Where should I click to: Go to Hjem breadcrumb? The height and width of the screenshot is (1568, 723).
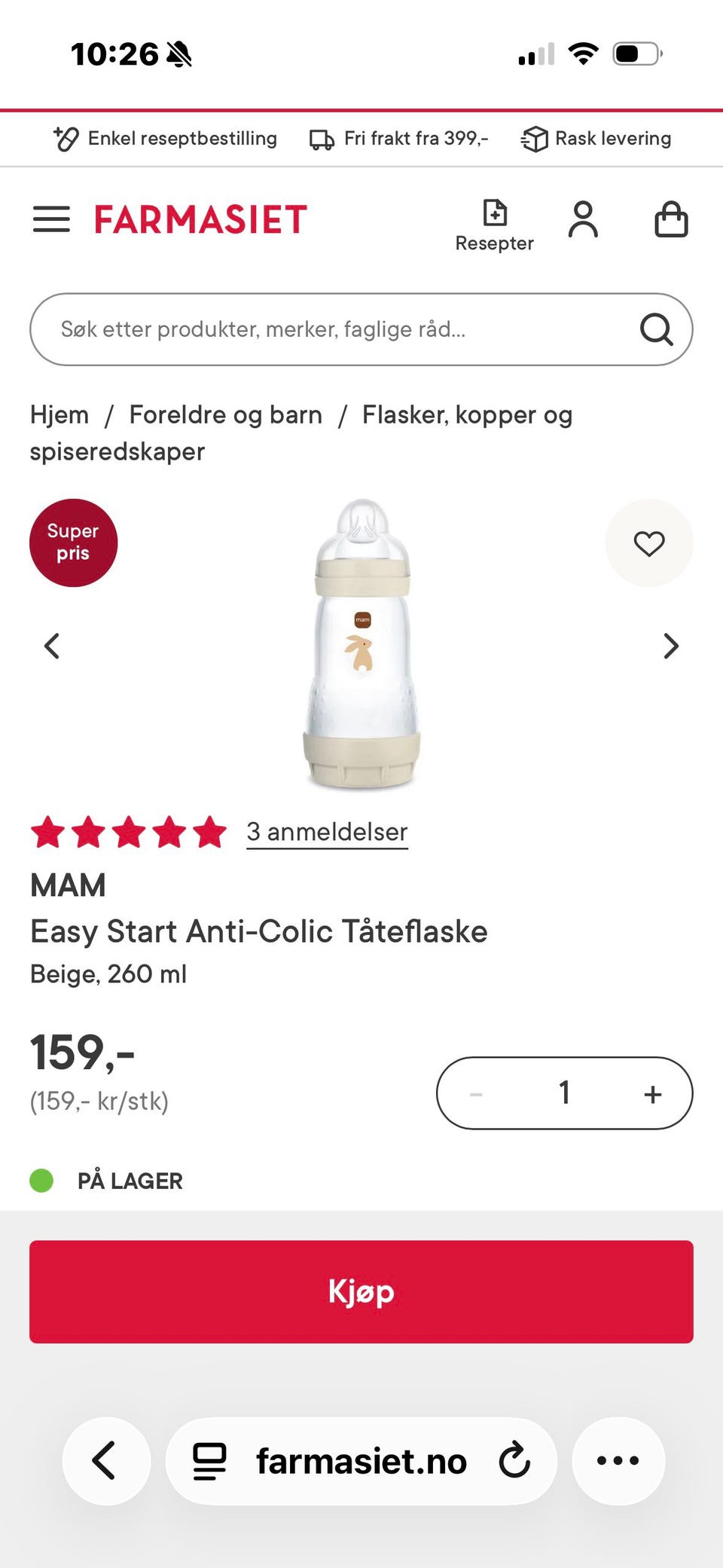[x=59, y=414]
